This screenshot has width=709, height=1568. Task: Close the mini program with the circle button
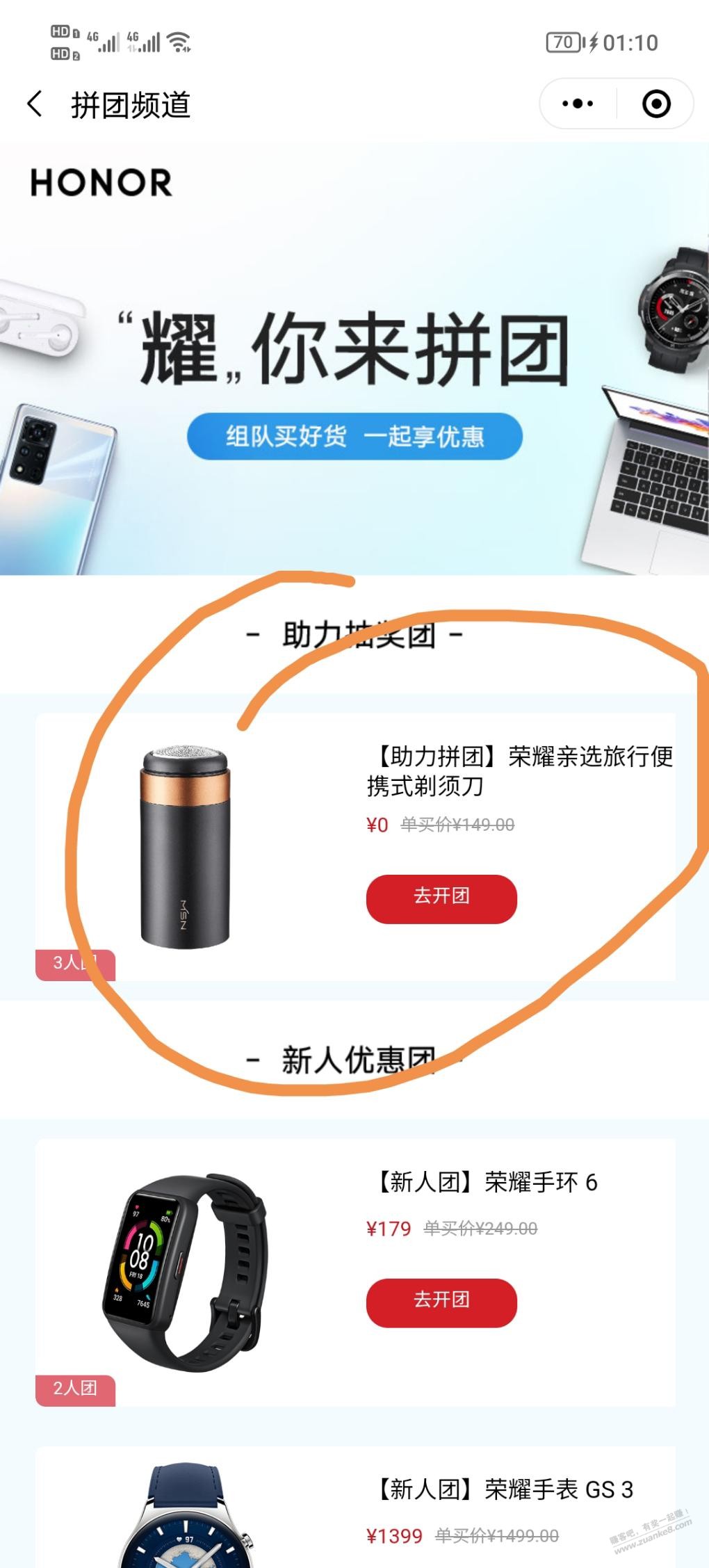tap(656, 104)
